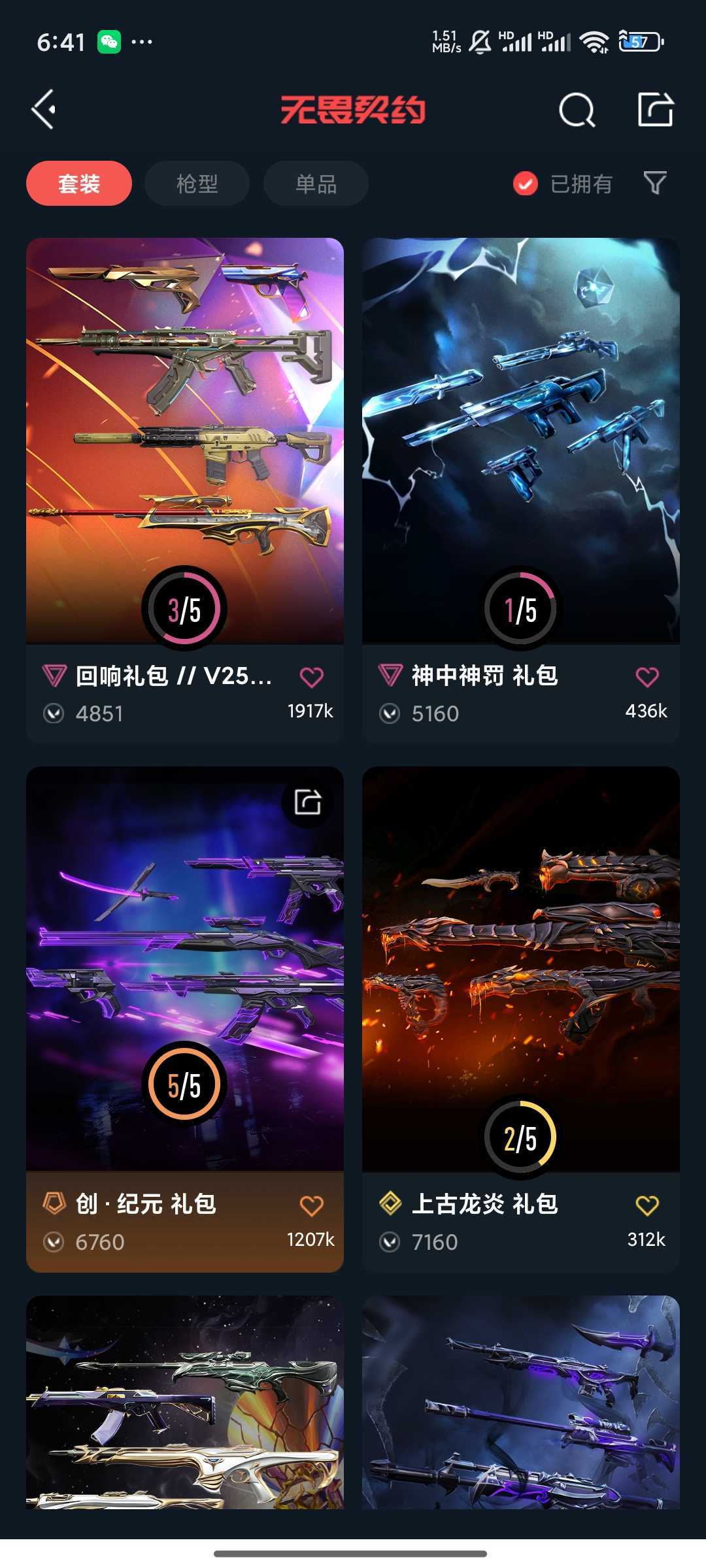Switch to the 单品 tab
Image resolution: width=706 pixels, height=1568 pixels.
(316, 184)
